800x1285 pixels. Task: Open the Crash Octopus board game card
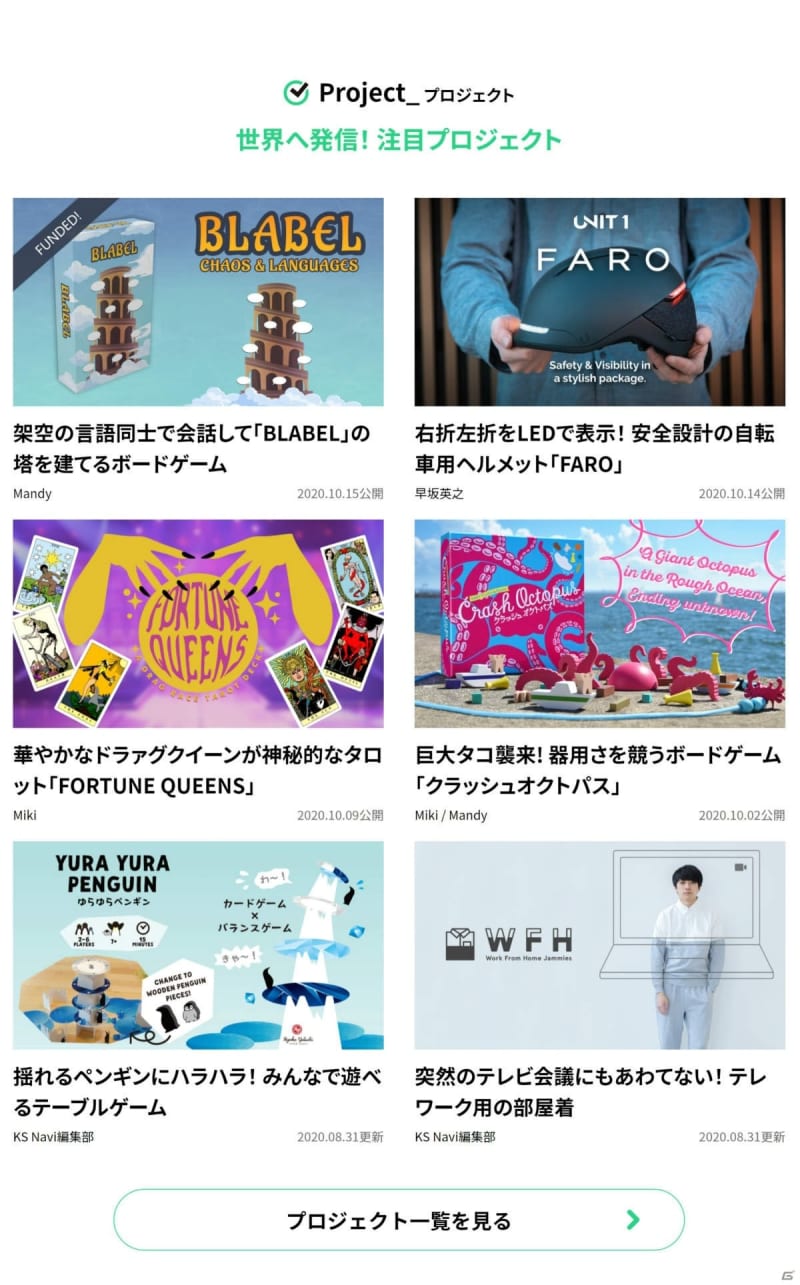click(x=600, y=671)
